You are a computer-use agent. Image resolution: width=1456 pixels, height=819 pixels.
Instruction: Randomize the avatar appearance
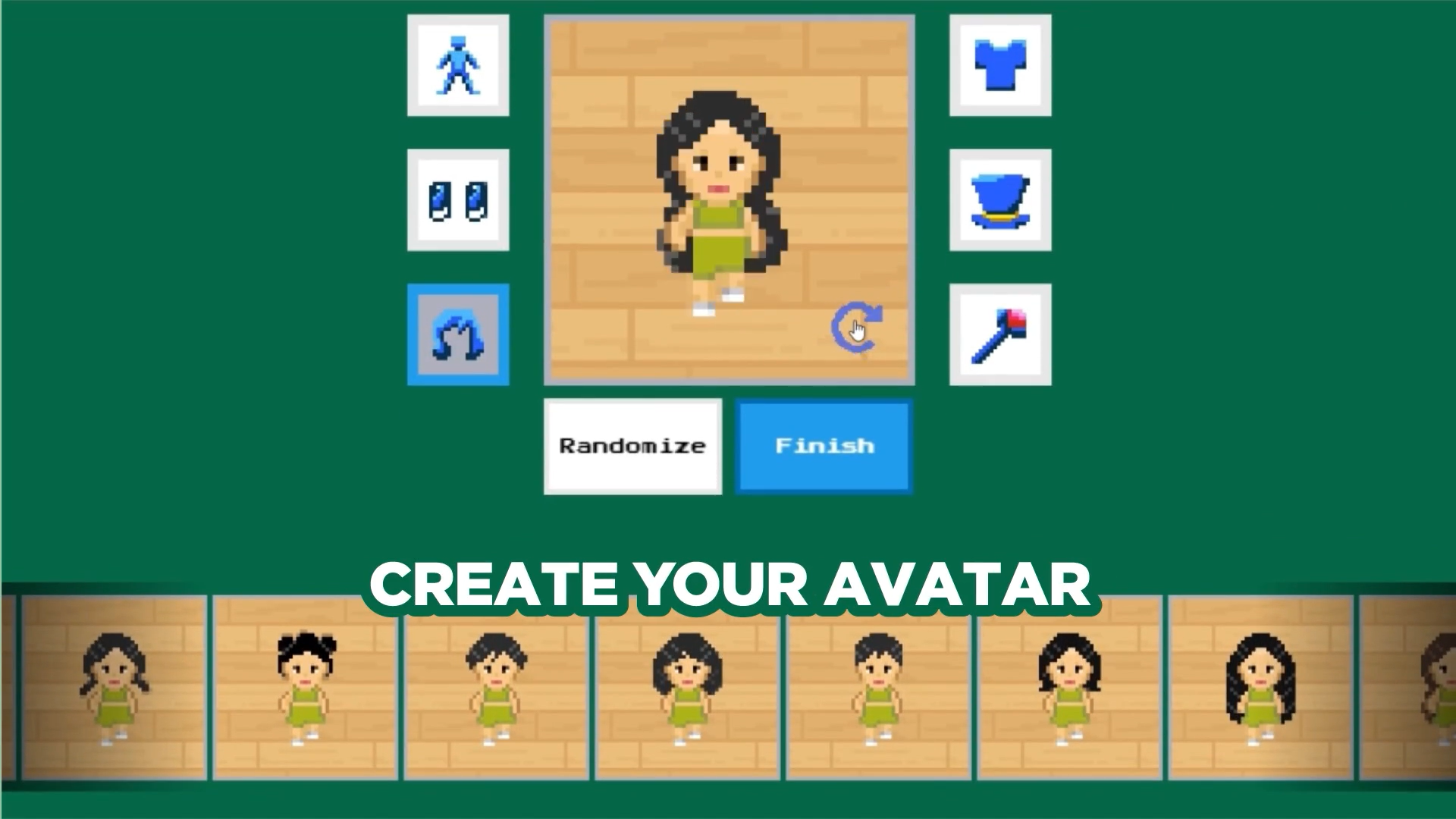tap(632, 446)
